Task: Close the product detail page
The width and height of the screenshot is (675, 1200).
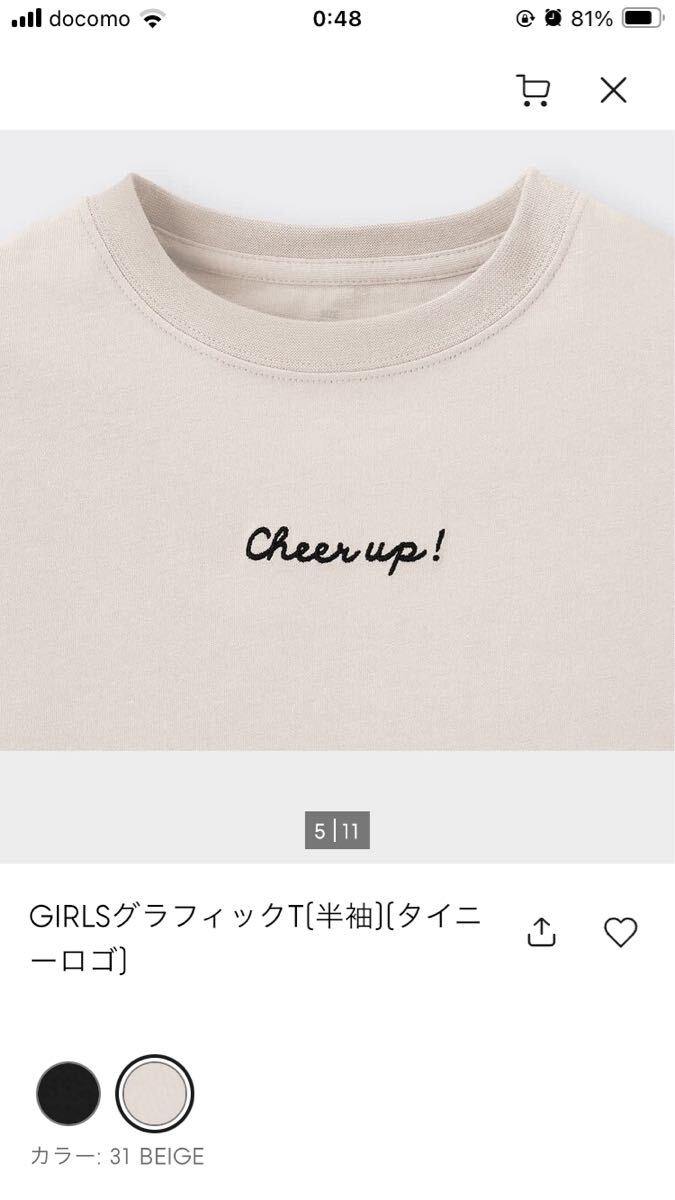Action: pyautogui.click(x=613, y=90)
